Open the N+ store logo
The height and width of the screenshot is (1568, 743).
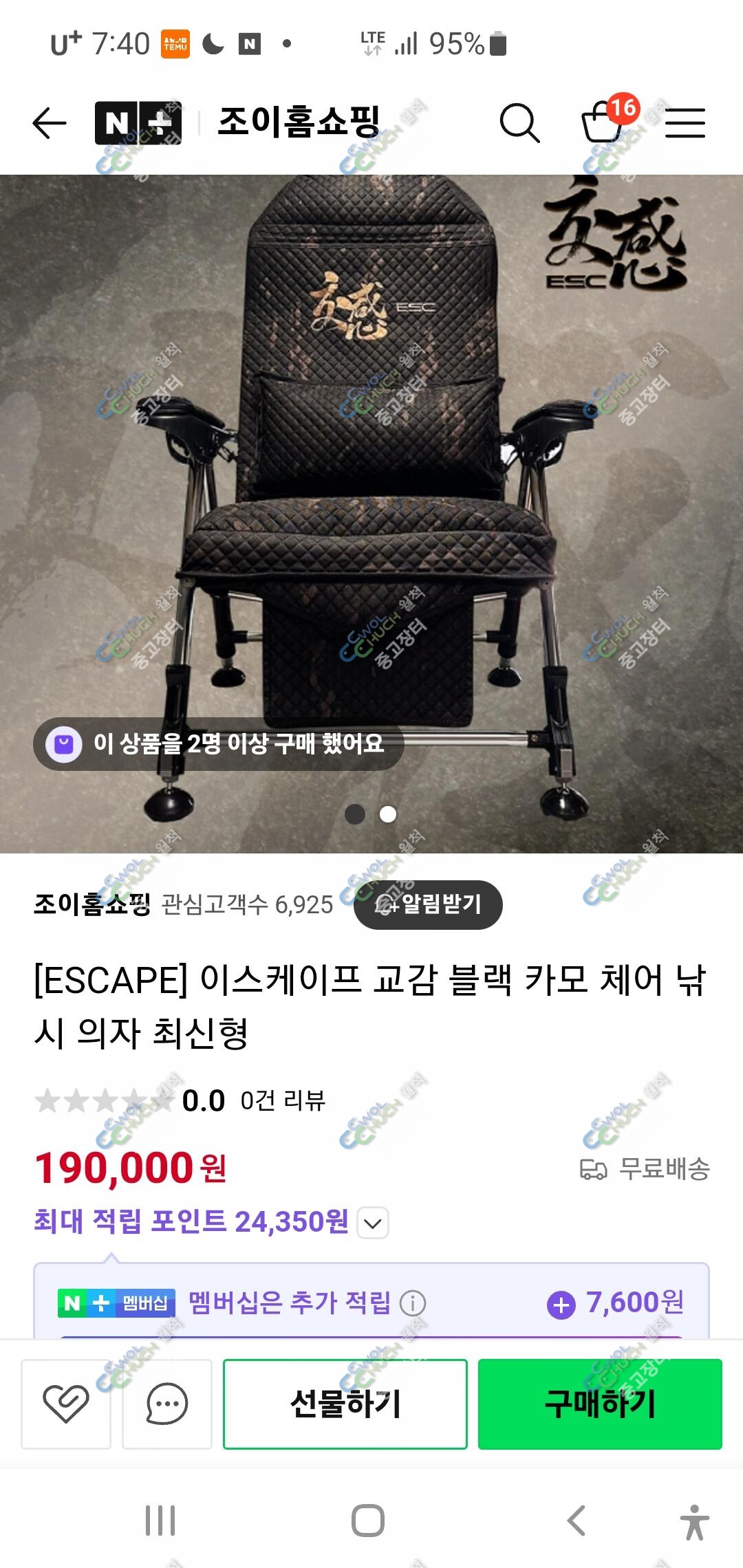(138, 123)
